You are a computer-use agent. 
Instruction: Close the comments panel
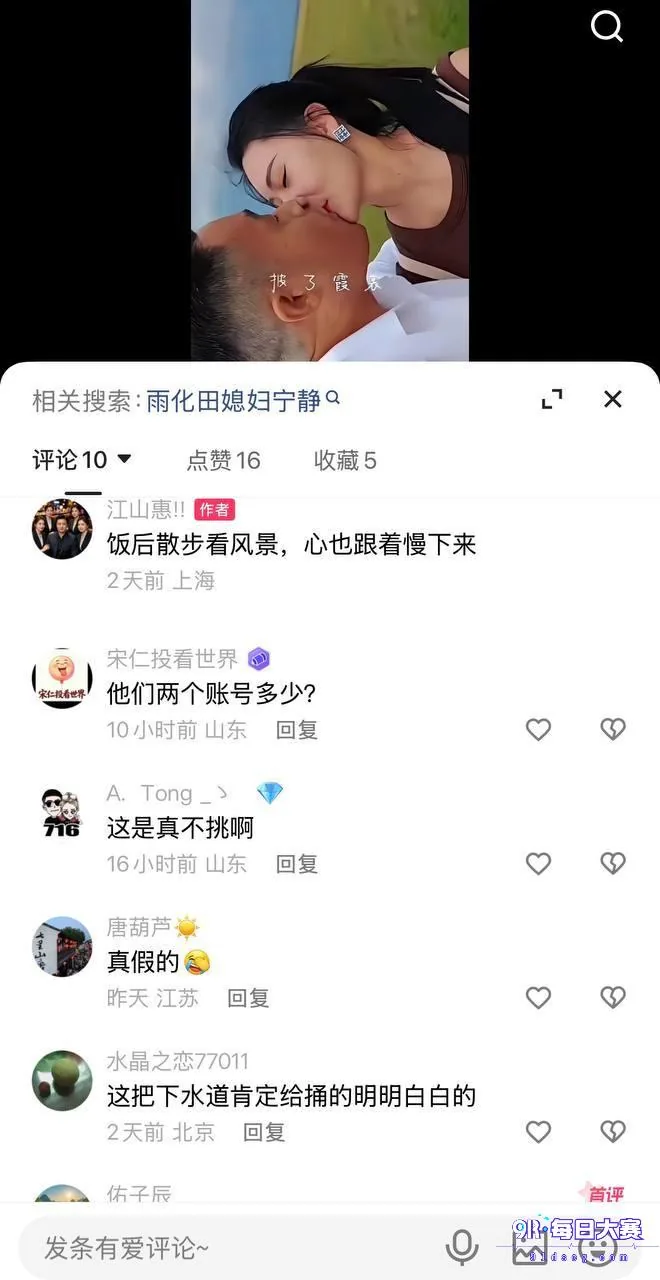pos(613,399)
